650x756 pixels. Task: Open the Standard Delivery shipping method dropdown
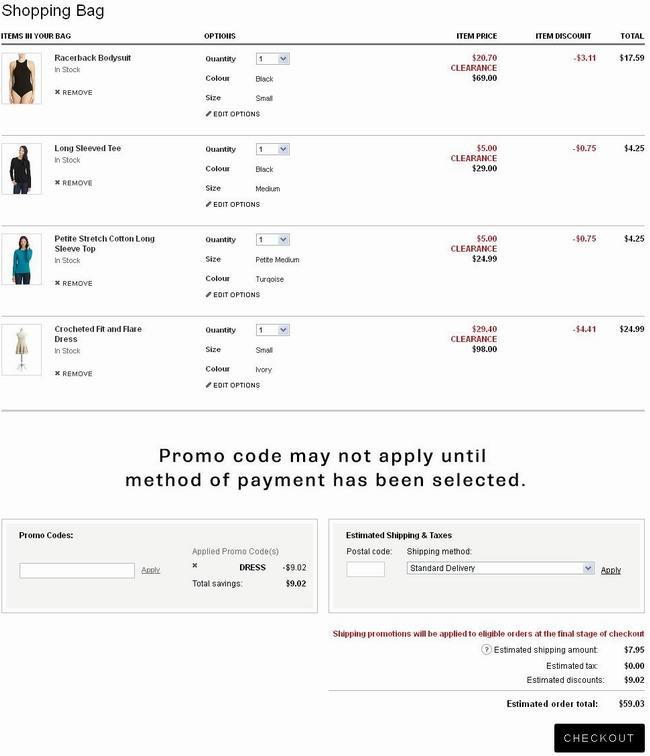click(500, 568)
